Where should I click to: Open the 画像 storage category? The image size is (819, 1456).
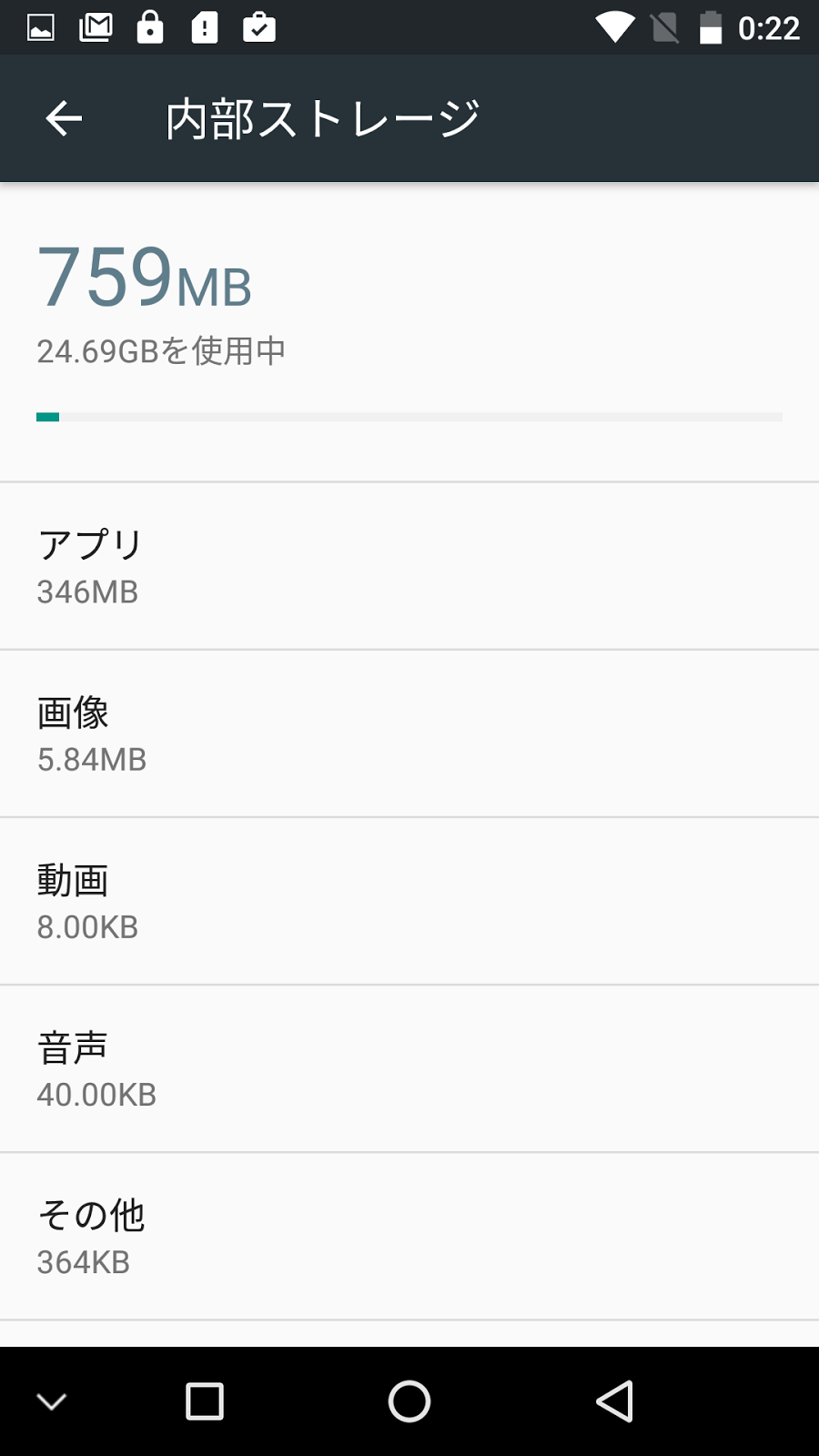tap(409, 733)
